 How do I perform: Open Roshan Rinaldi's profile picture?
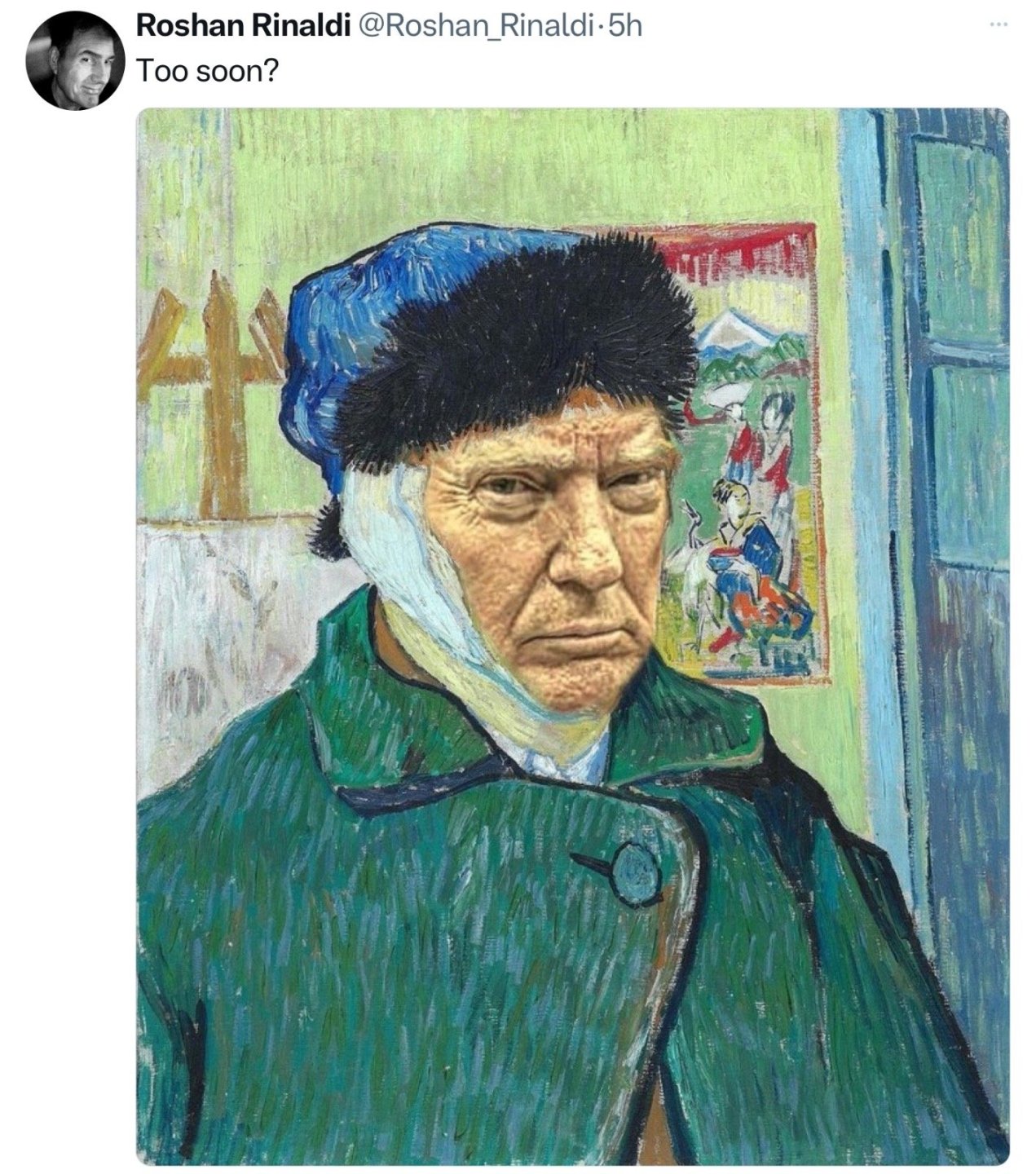(x=76, y=61)
